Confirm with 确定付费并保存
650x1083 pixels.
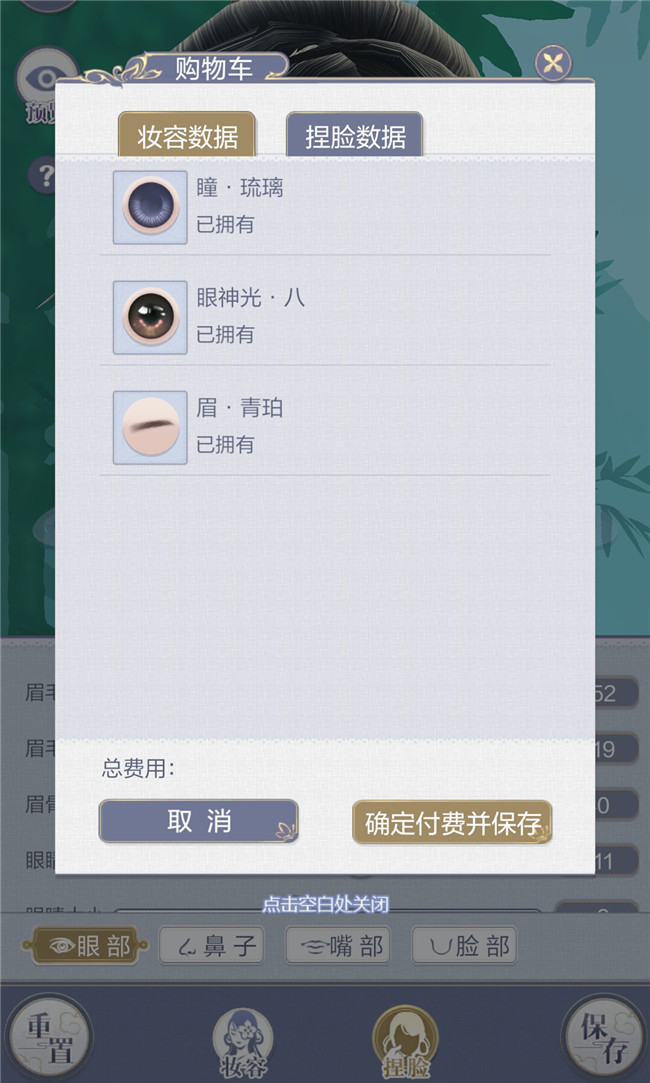[x=452, y=822]
